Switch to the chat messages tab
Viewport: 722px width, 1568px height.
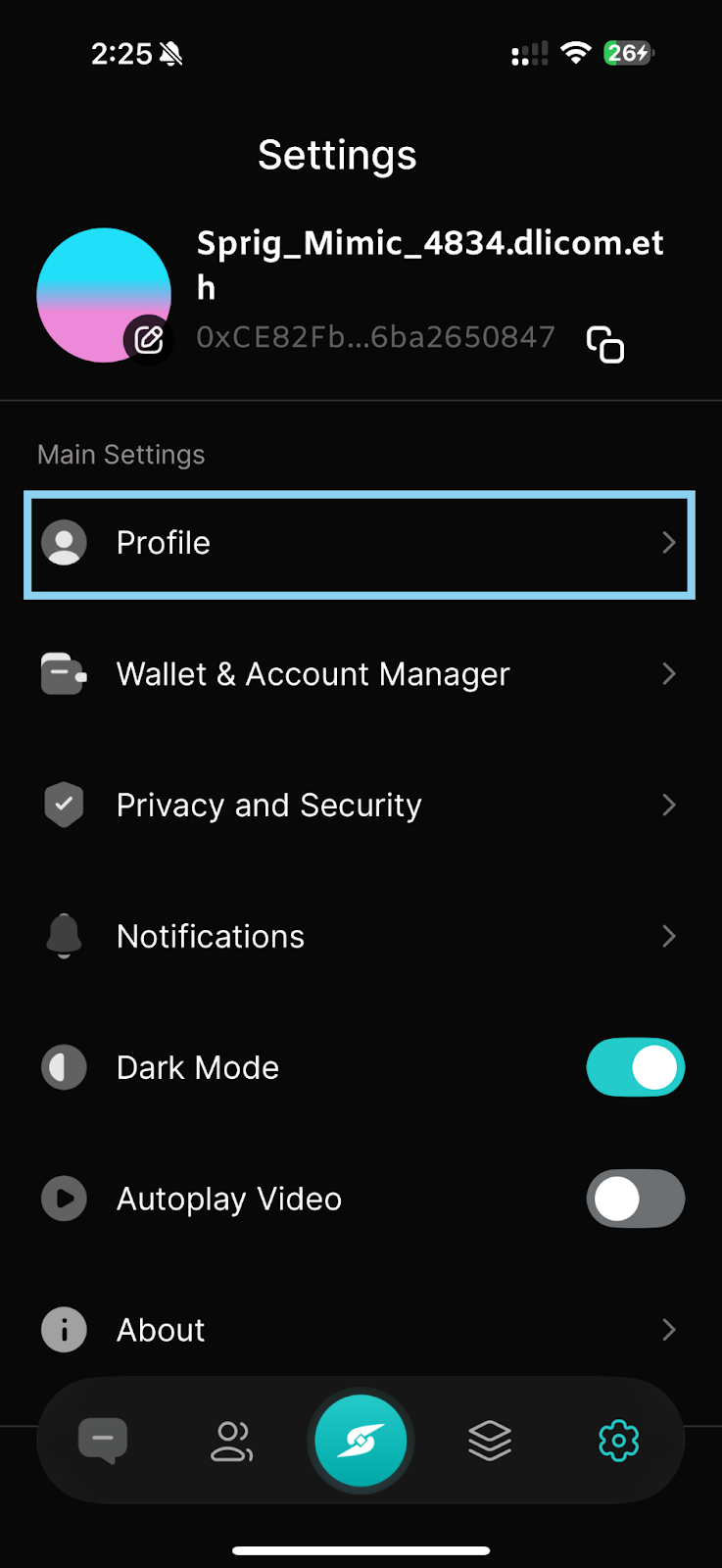click(x=103, y=1441)
